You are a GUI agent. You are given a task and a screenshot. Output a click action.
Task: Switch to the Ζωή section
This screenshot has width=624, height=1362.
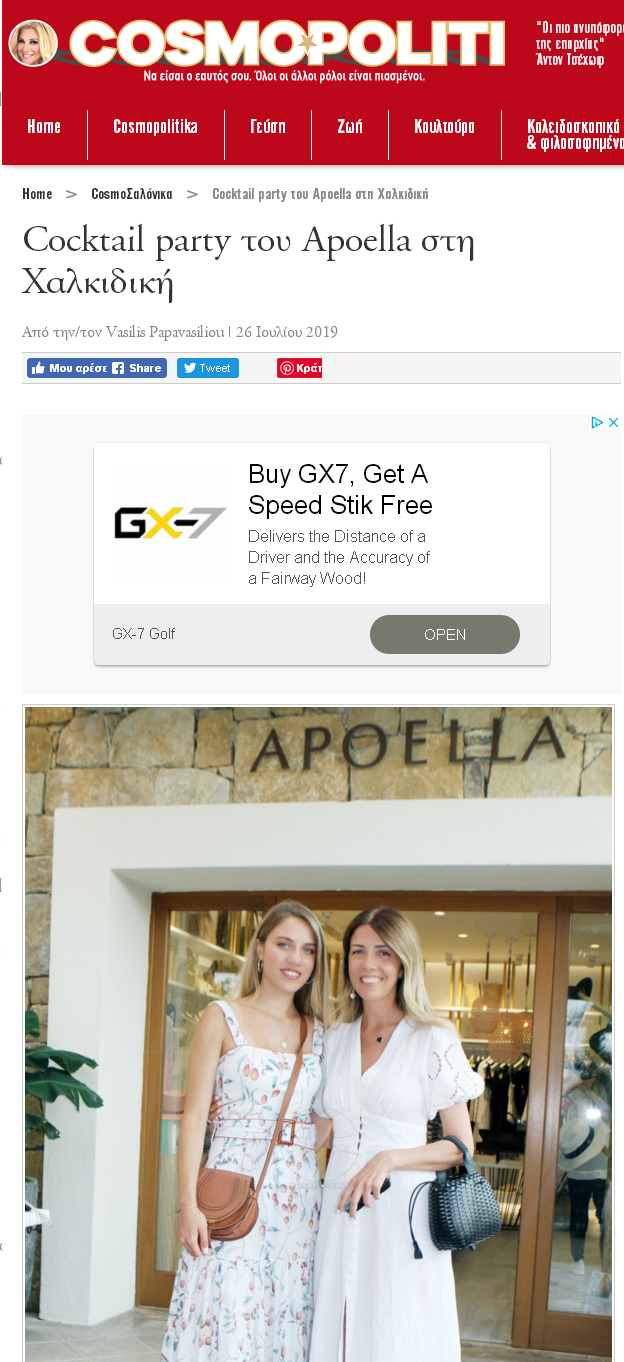(349, 127)
